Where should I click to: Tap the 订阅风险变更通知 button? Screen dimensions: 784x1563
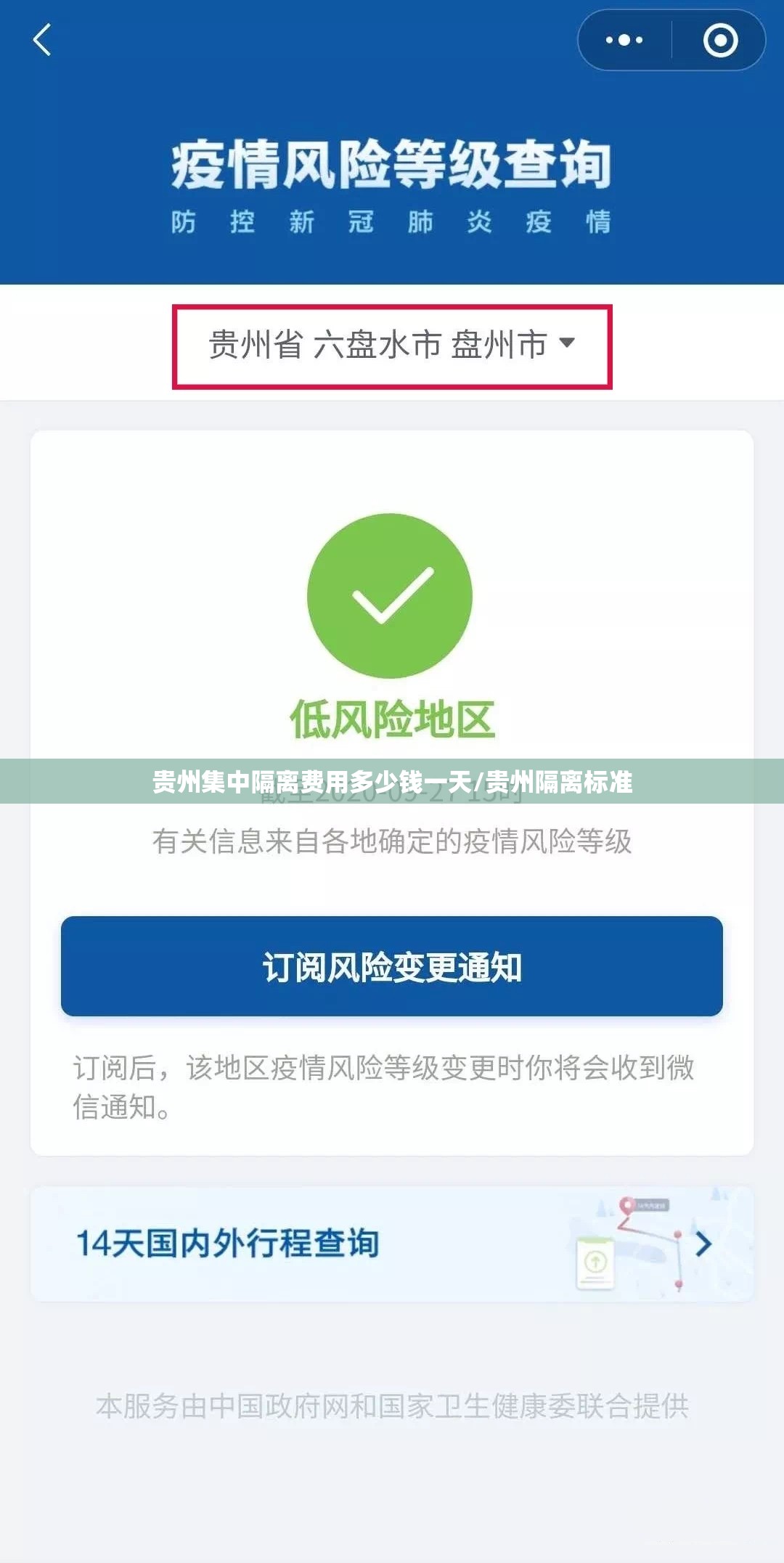click(x=392, y=966)
